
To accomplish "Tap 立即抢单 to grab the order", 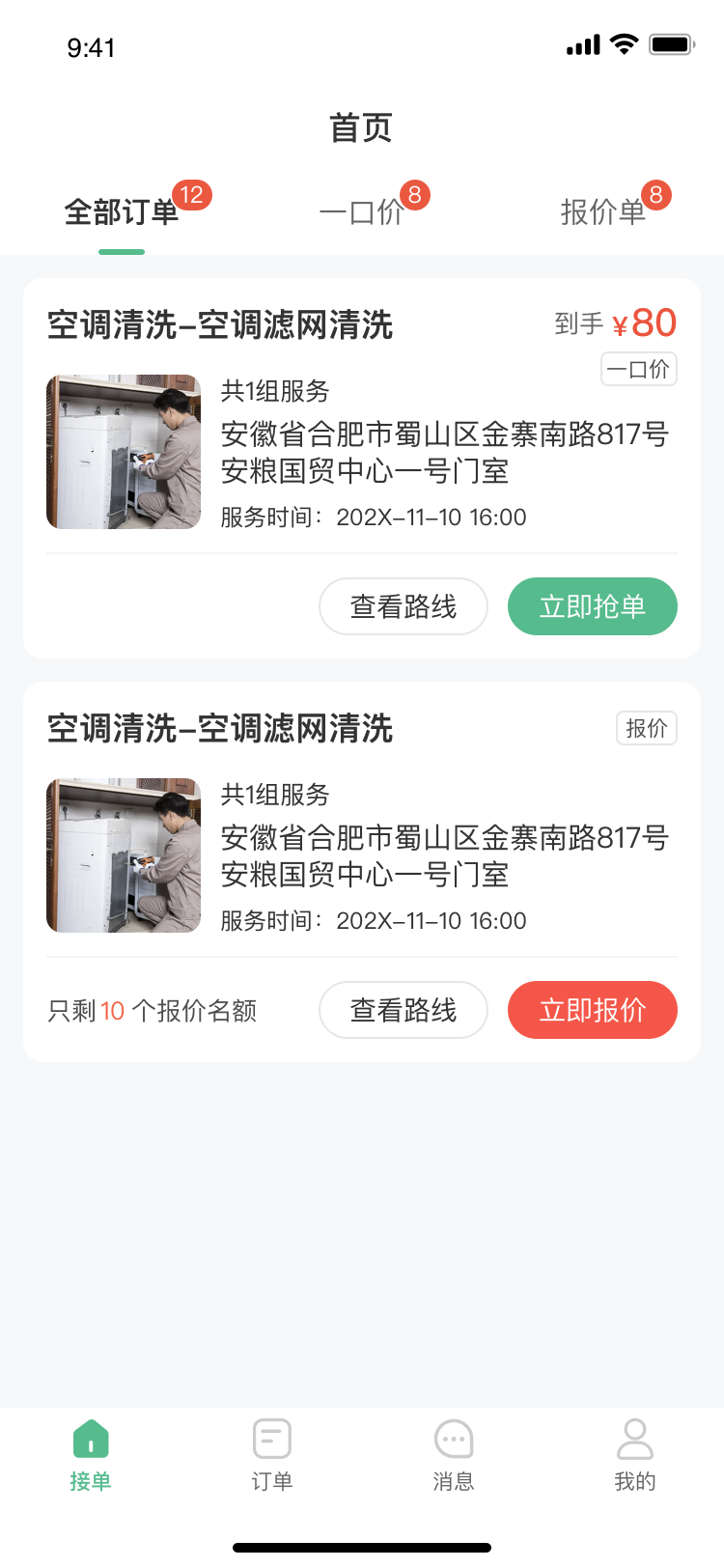I will pyautogui.click(x=592, y=606).
